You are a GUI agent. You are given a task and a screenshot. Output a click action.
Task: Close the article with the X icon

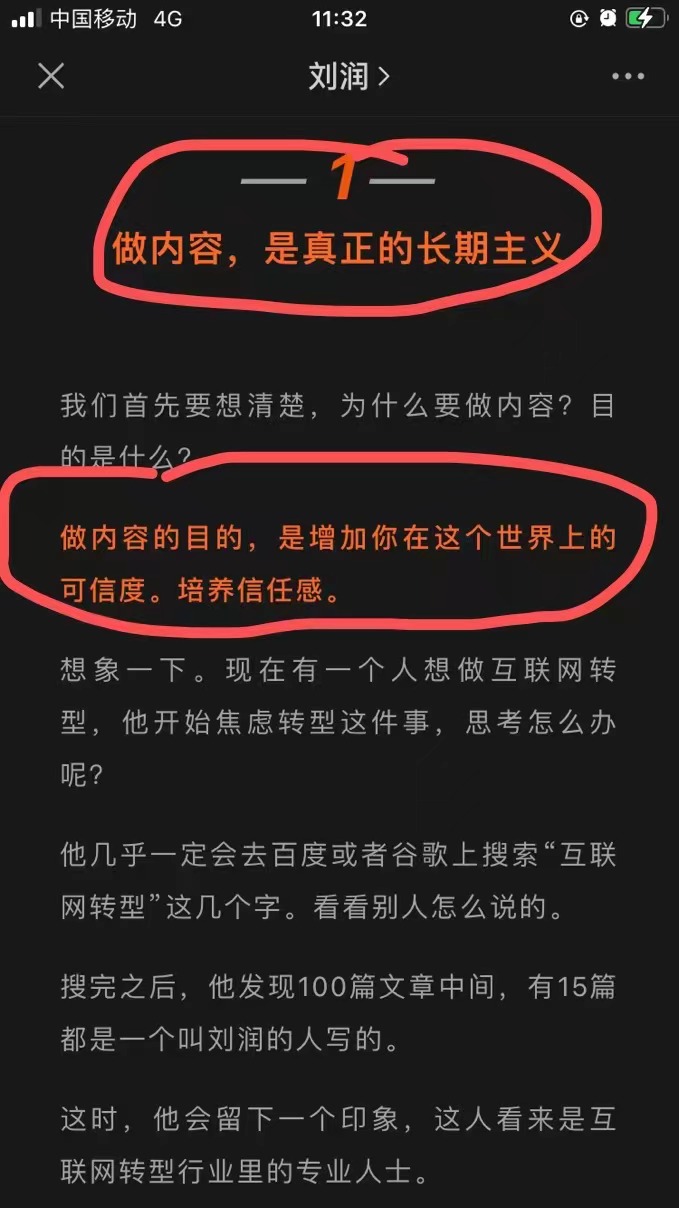coord(51,76)
